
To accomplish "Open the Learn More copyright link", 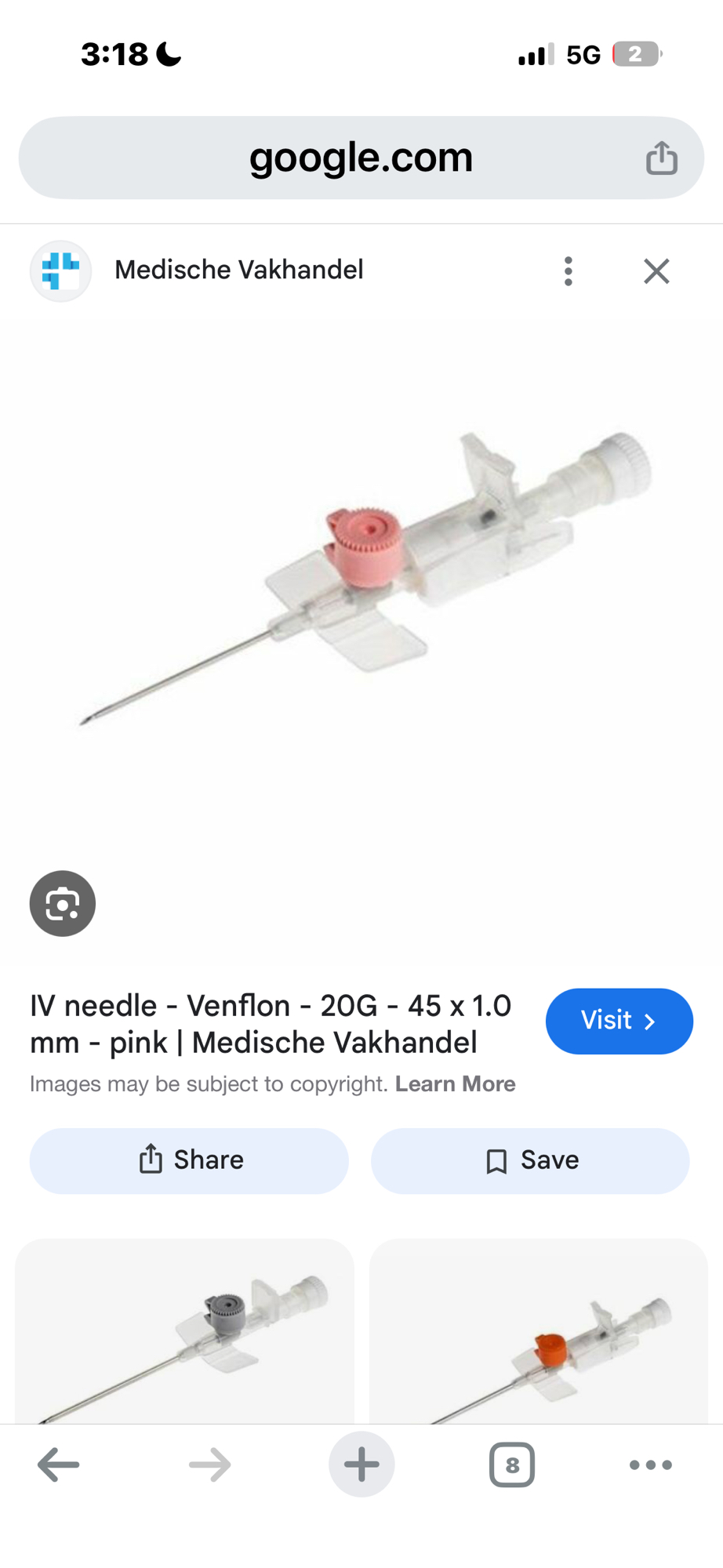I will pos(455,1083).
